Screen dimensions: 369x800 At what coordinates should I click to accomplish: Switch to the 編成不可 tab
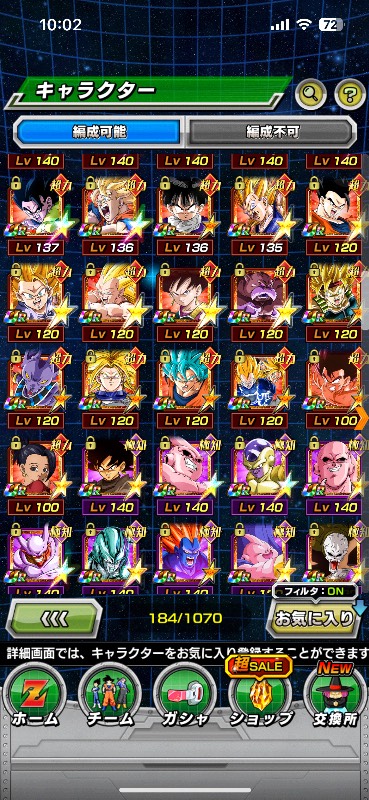tap(270, 132)
